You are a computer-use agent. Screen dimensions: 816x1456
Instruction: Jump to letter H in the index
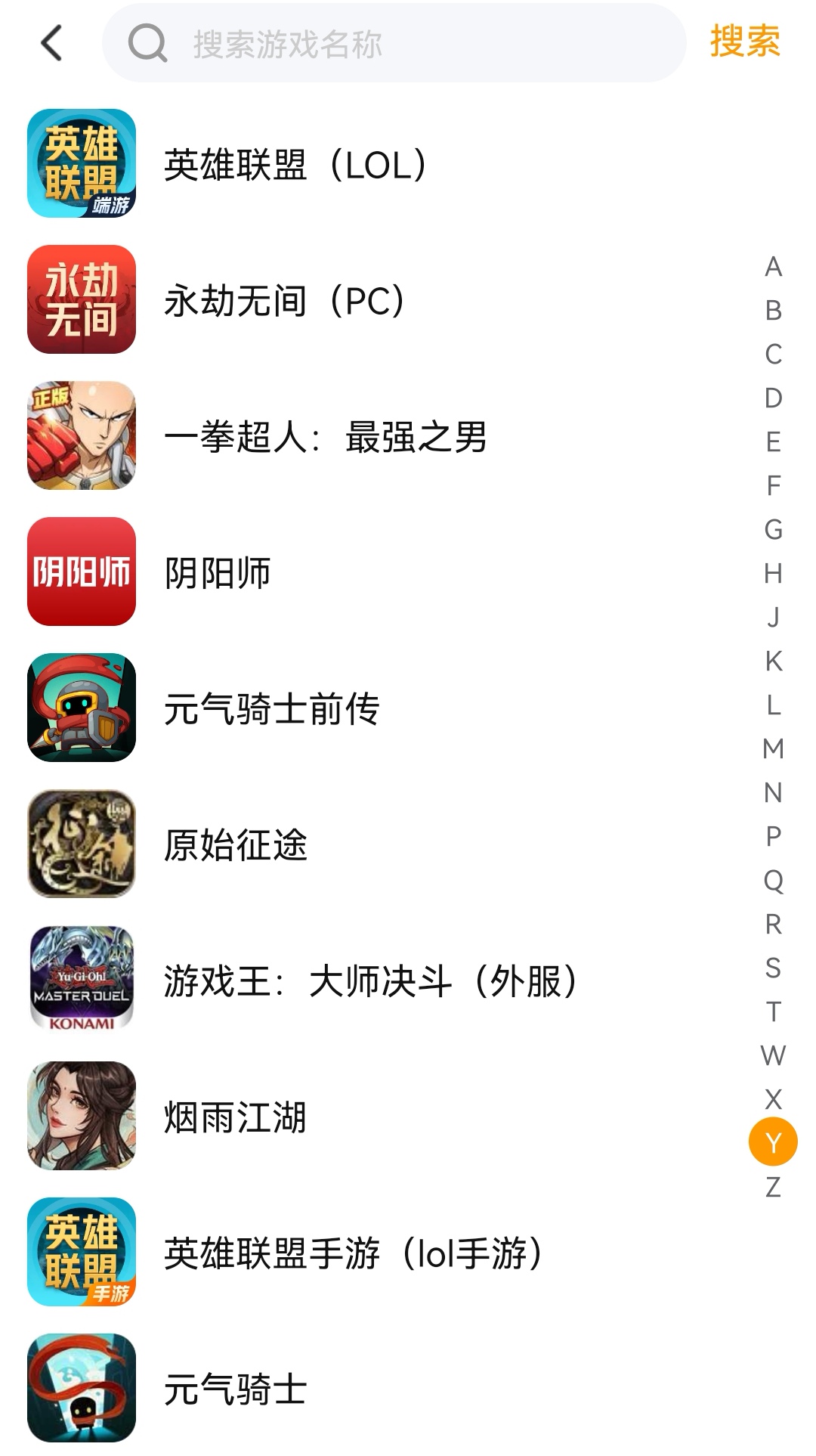(773, 574)
